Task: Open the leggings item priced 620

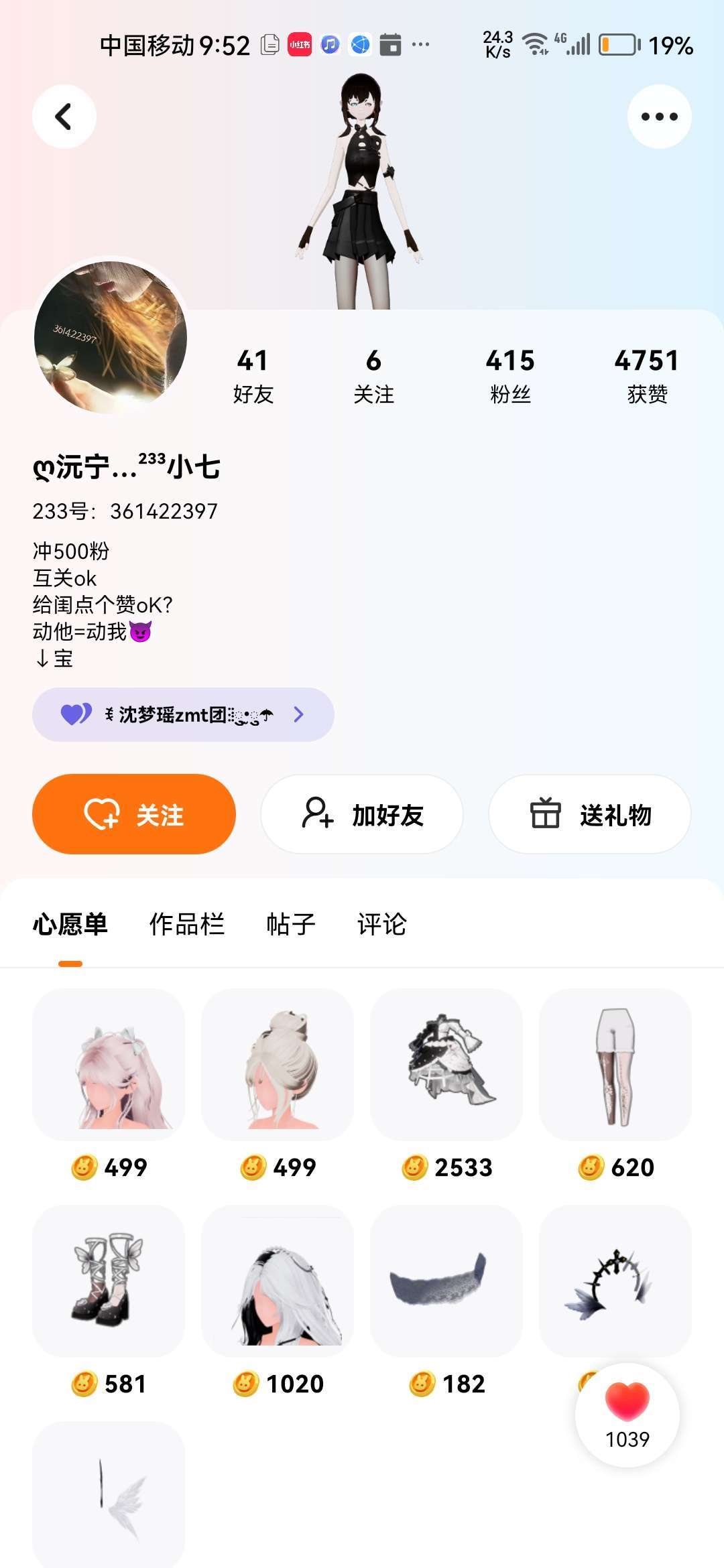Action: pos(615,1065)
